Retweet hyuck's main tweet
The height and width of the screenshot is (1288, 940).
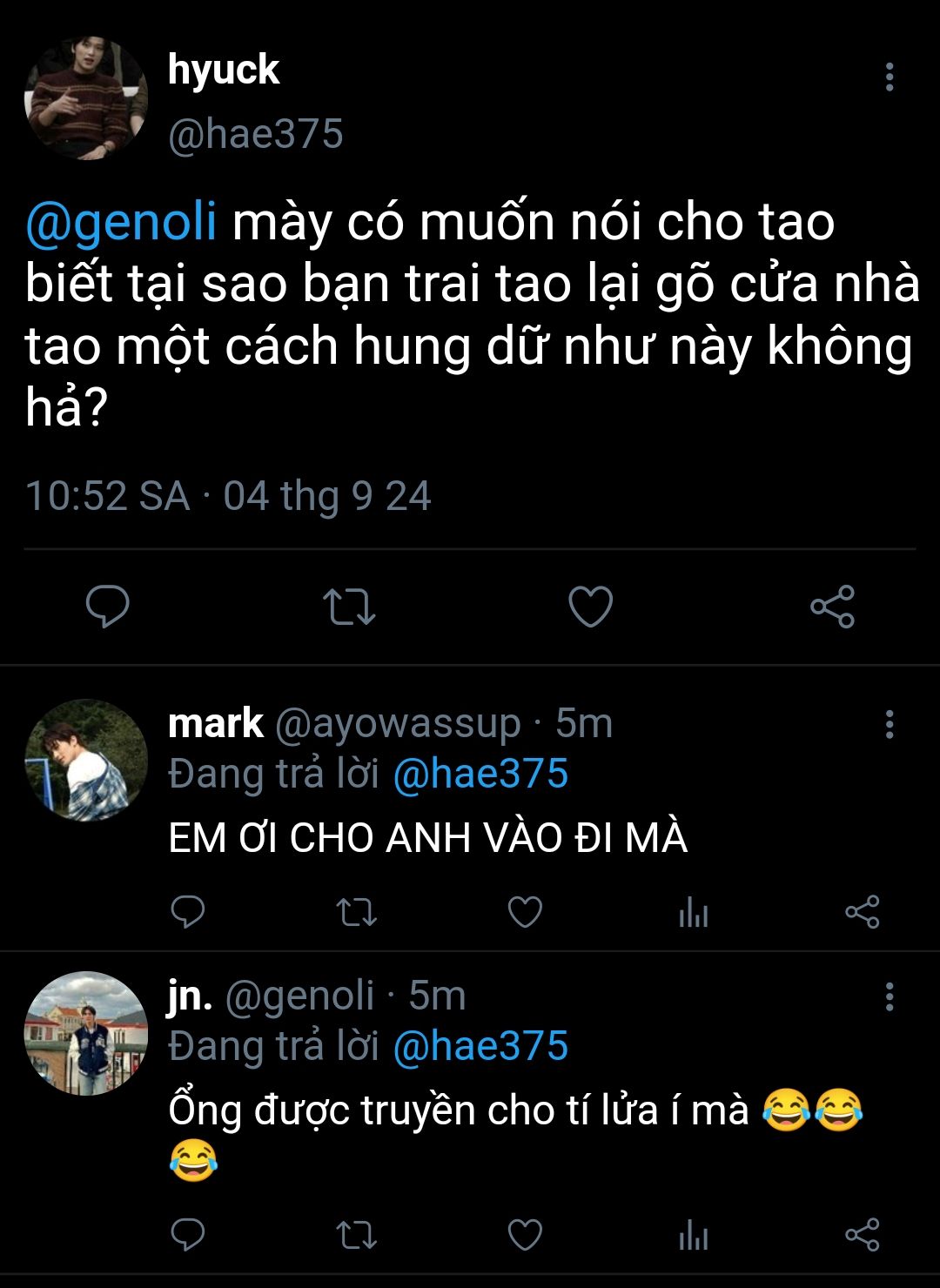coord(349,607)
